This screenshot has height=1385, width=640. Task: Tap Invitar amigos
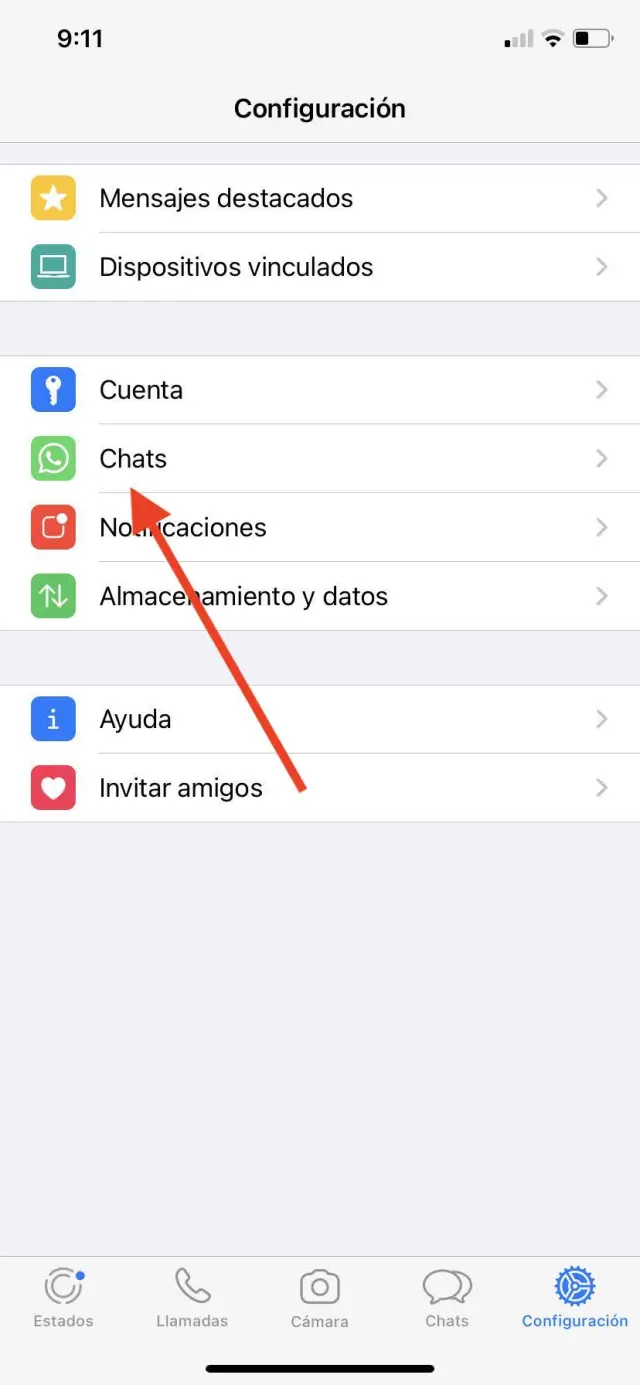coord(320,788)
